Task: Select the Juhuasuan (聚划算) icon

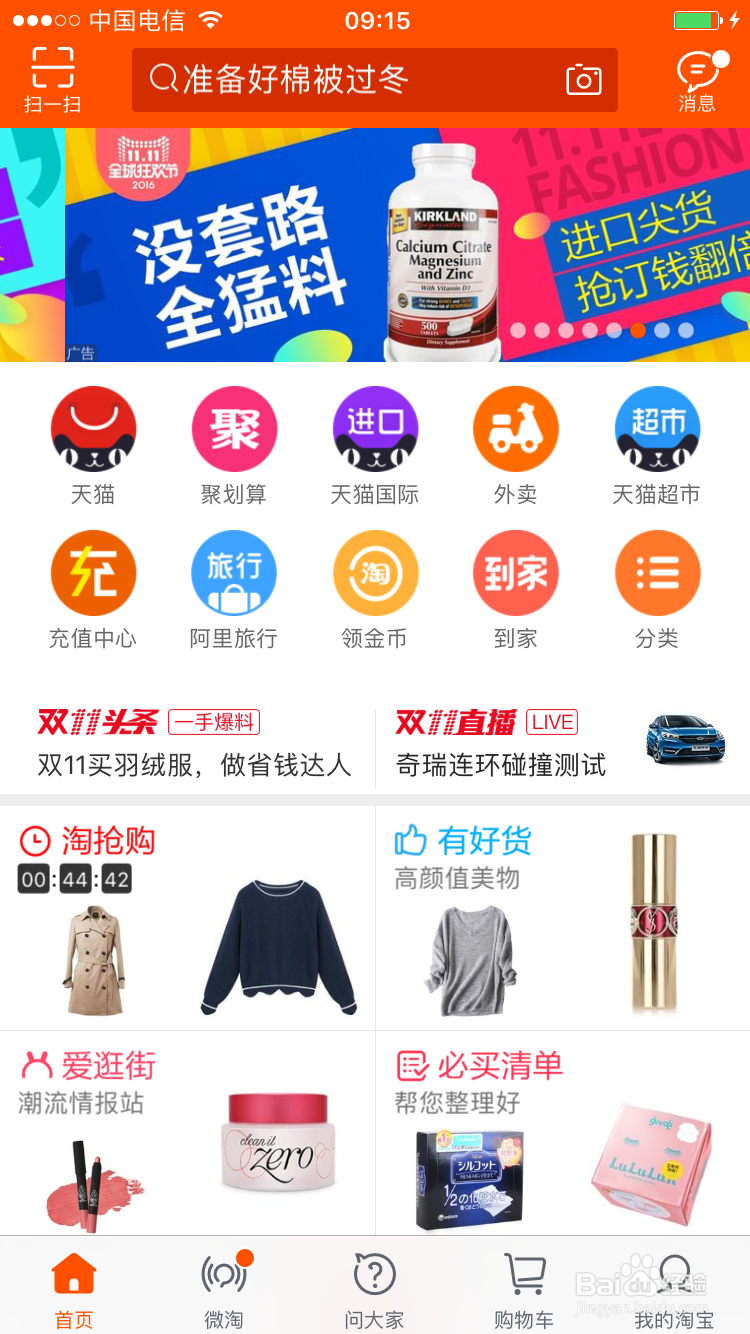Action: tap(234, 428)
